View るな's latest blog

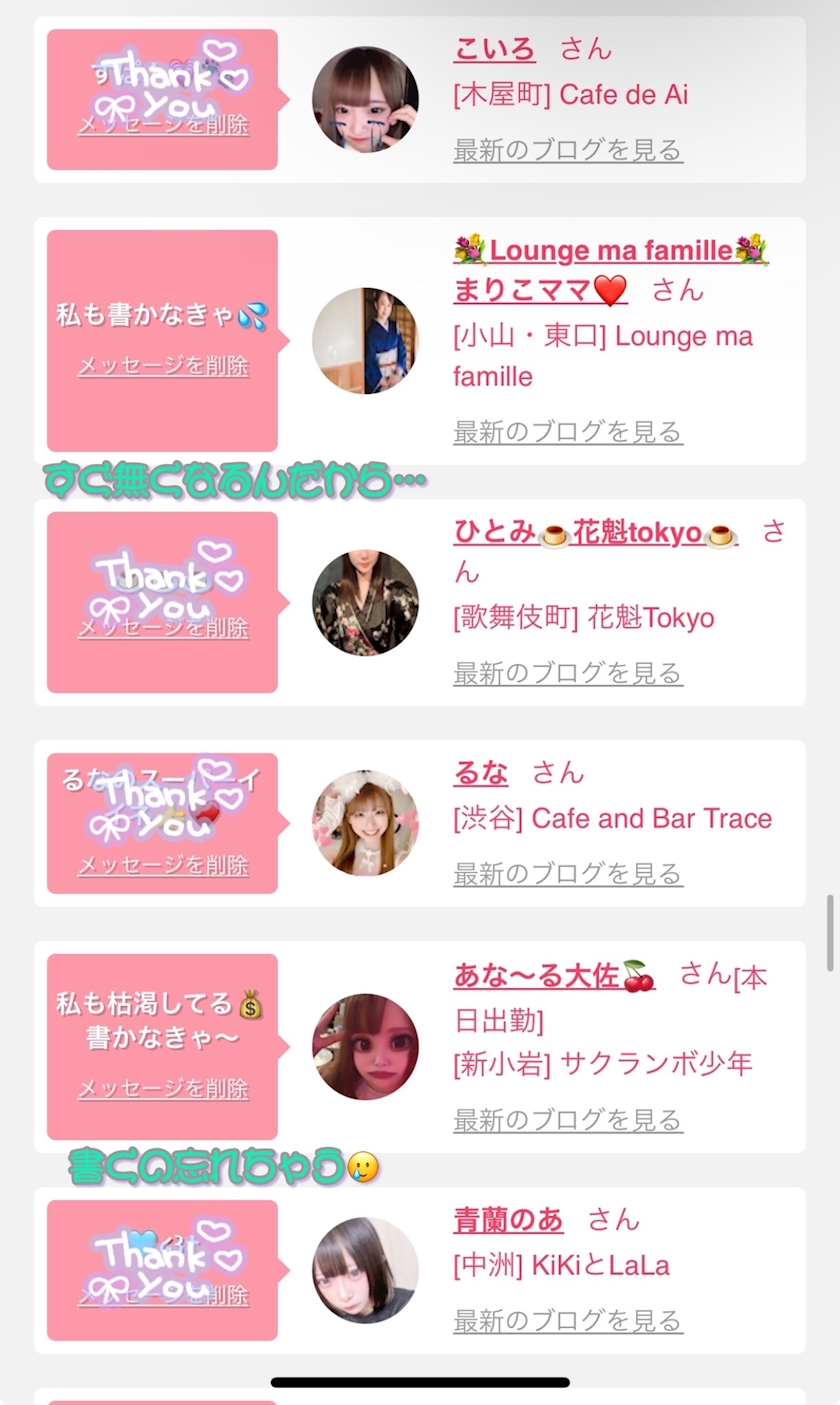(x=567, y=874)
